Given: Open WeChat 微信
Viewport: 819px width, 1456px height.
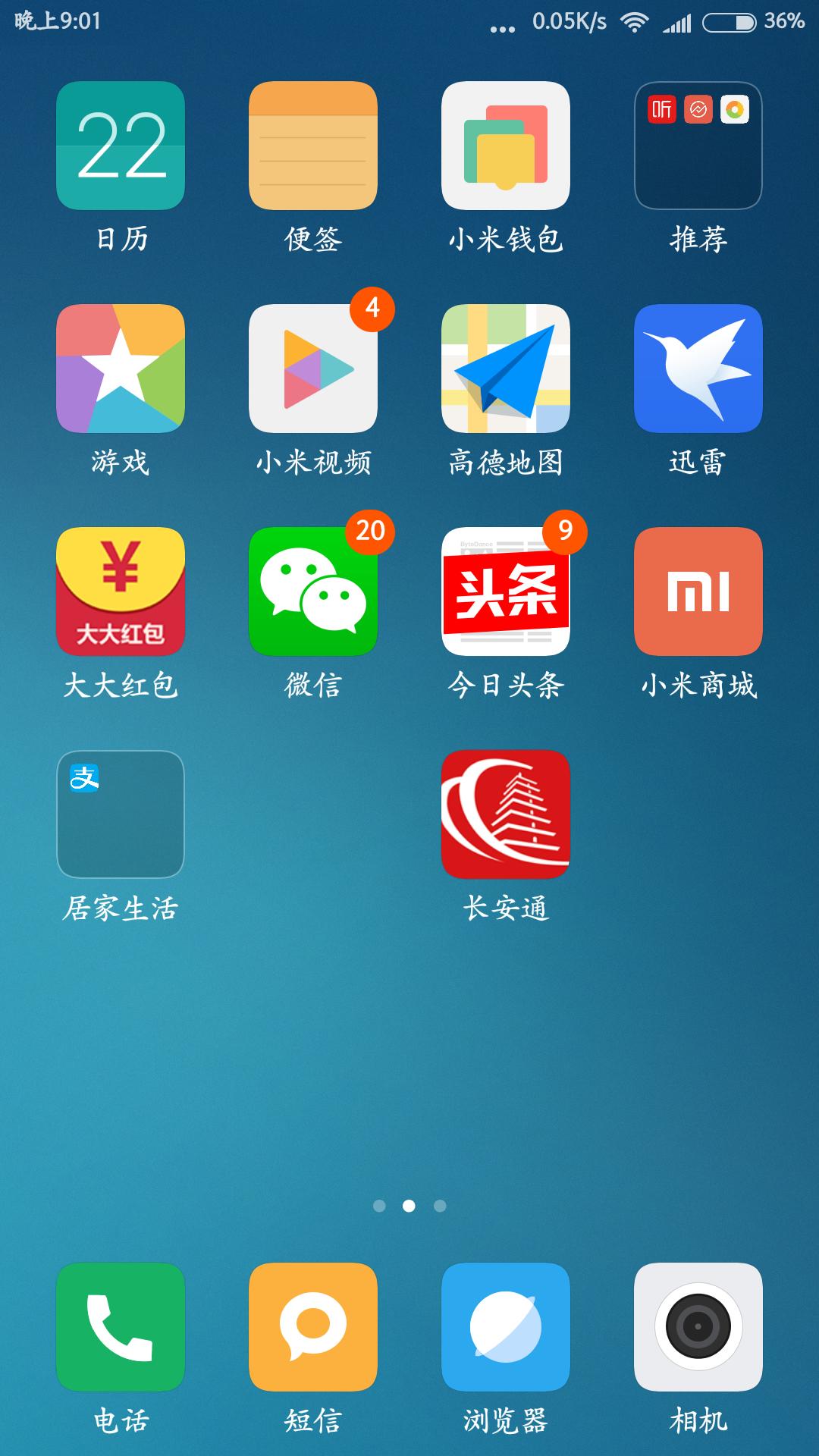Looking at the screenshot, I should coord(312,592).
